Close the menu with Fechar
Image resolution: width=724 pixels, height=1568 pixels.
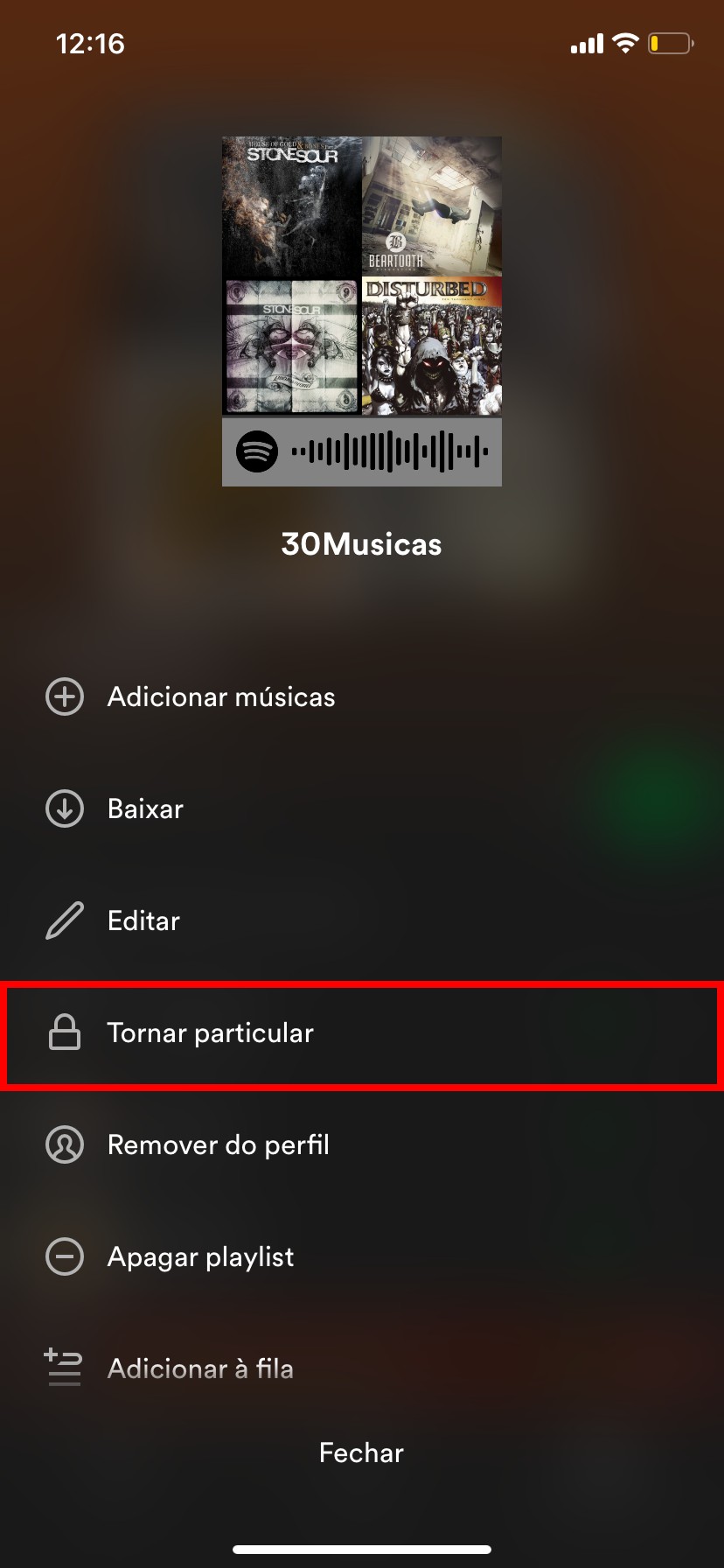[361, 1453]
